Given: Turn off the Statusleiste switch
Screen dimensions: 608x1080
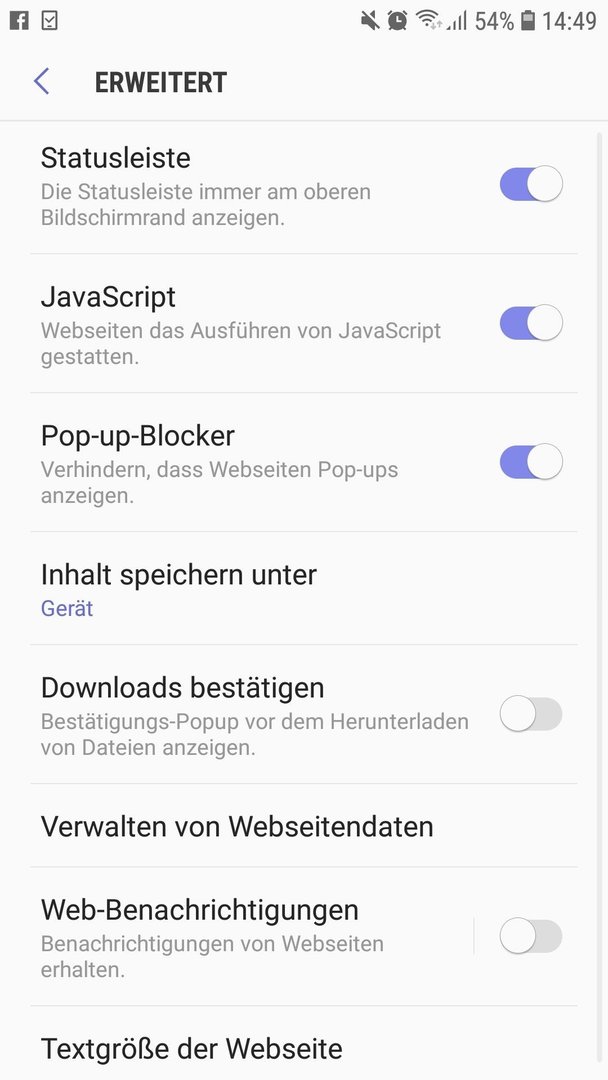Looking at the screenshot, I should click(x=531, y=184).
